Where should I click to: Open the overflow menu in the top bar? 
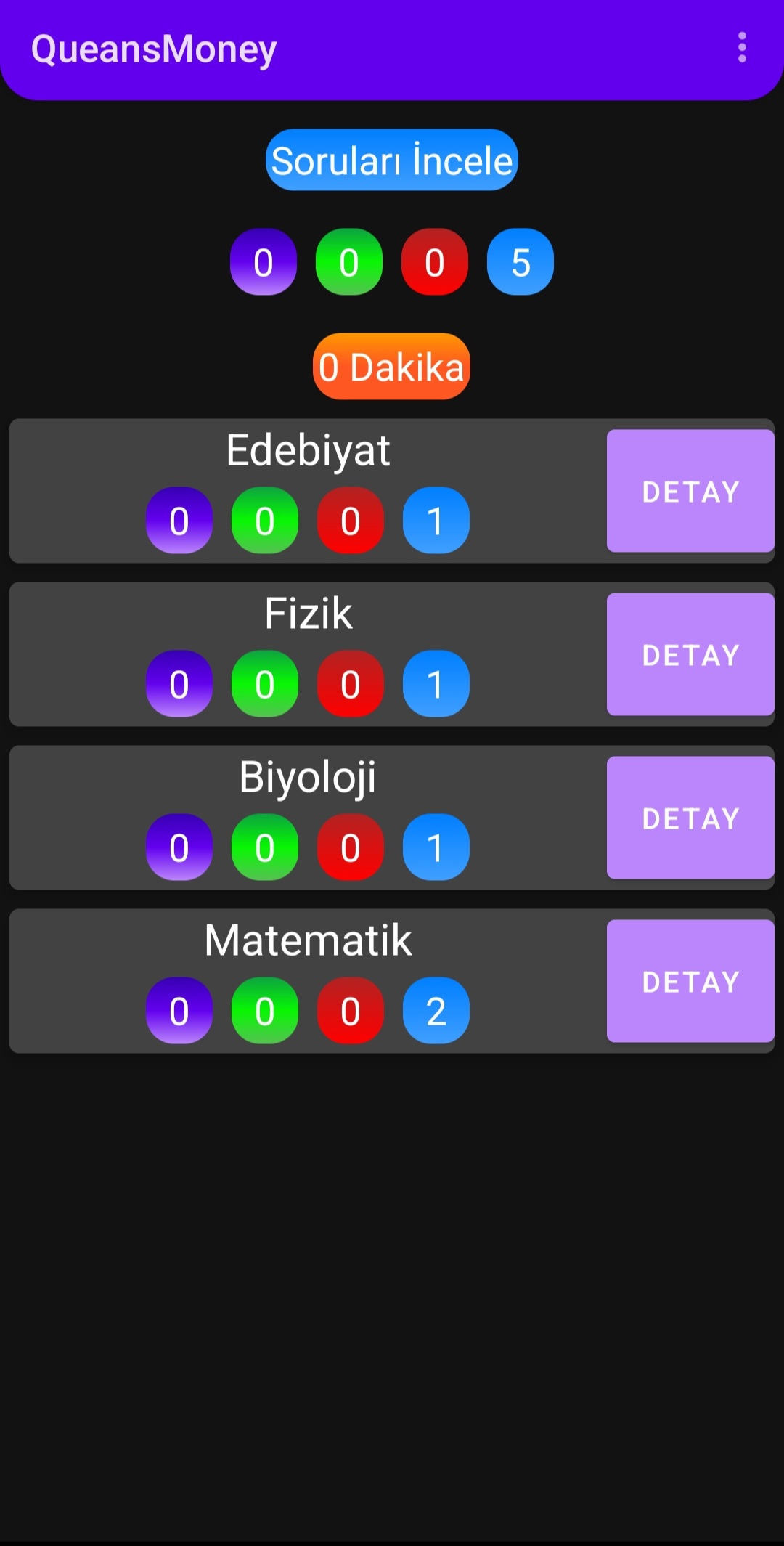pos(741,48)
